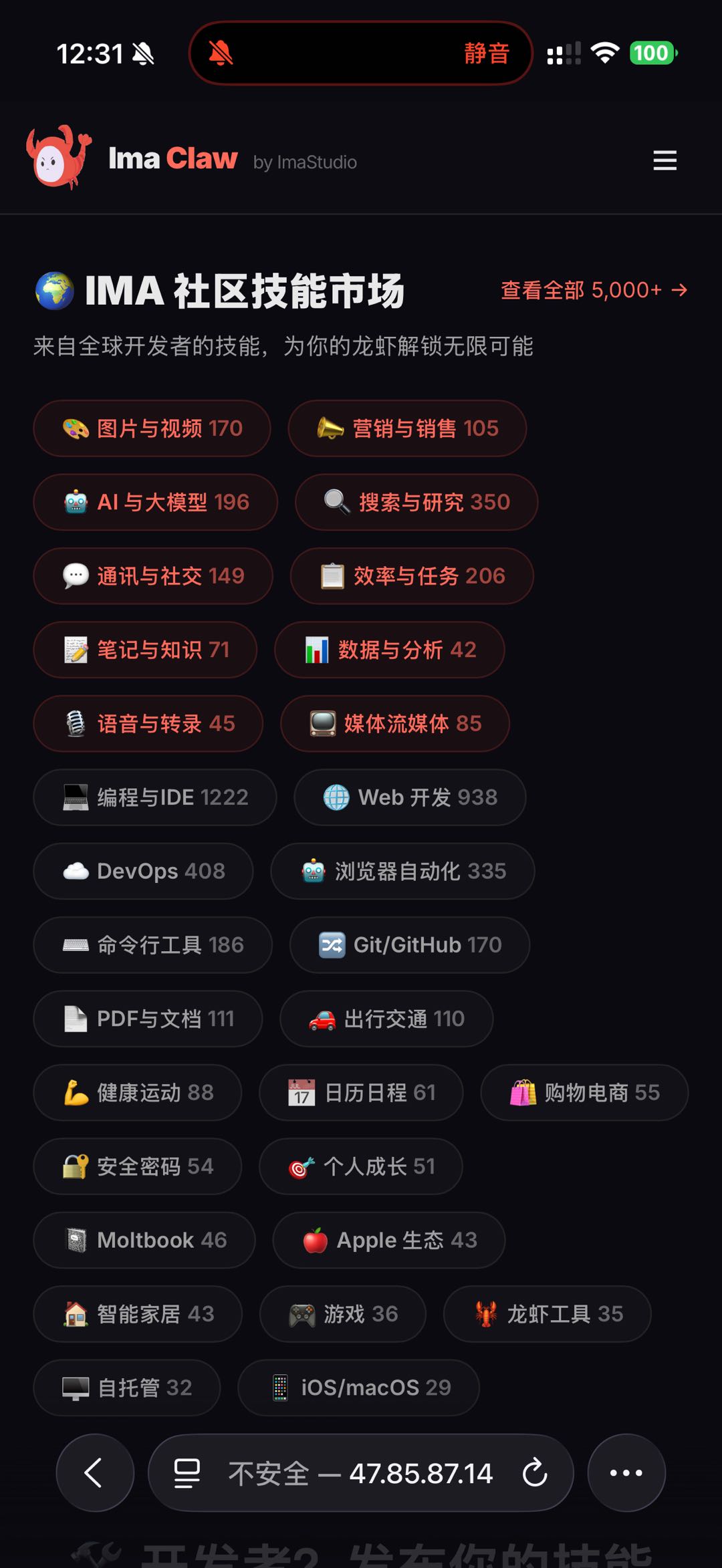
Task: Open the 查看全部 5,000+ link
Action: [x=594, y=290]
